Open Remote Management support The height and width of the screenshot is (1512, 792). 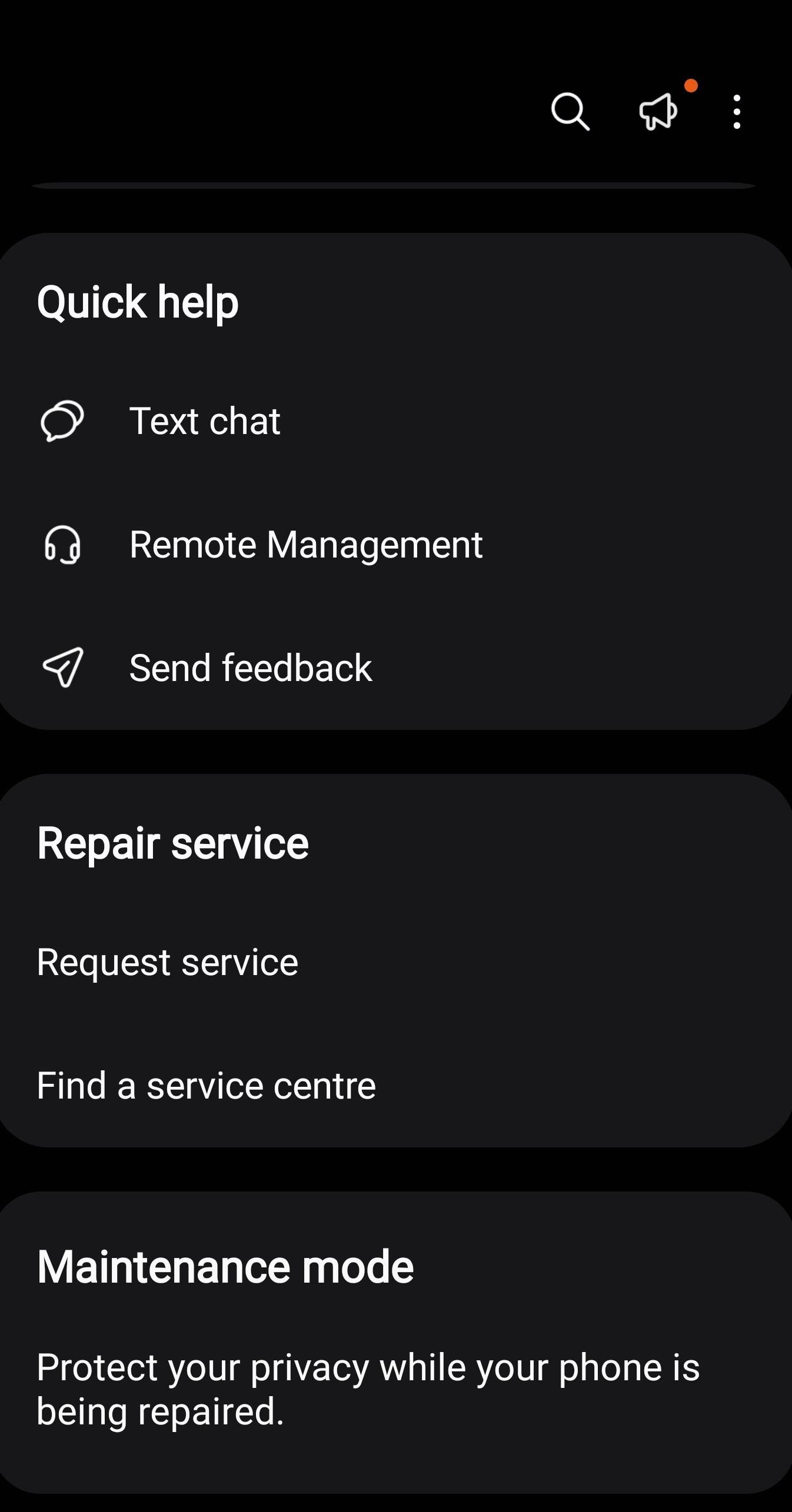[307, 544]
